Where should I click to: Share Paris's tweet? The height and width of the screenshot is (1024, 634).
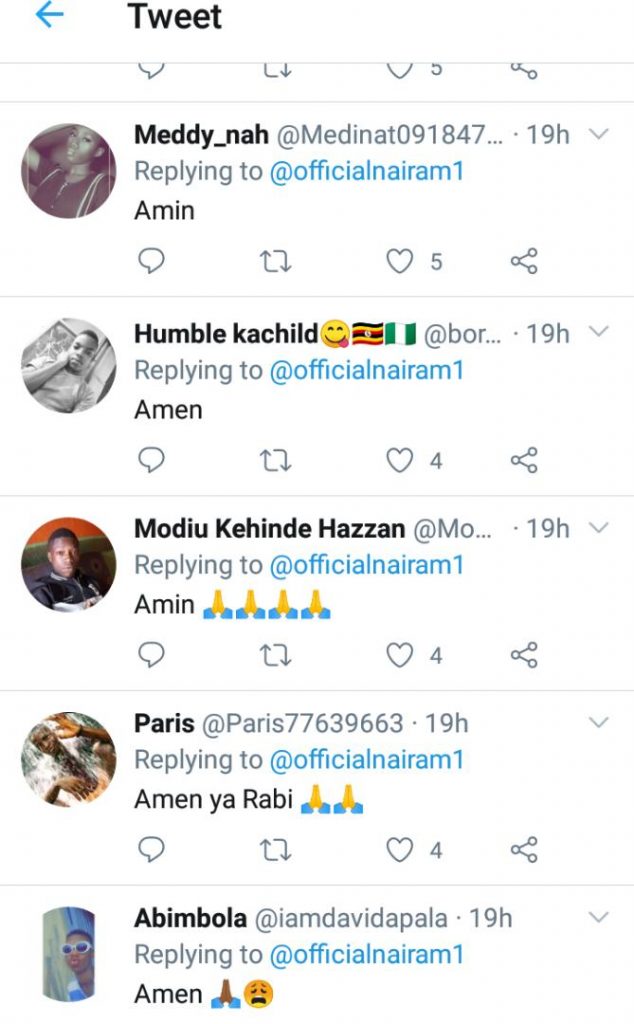click(524, 850)
